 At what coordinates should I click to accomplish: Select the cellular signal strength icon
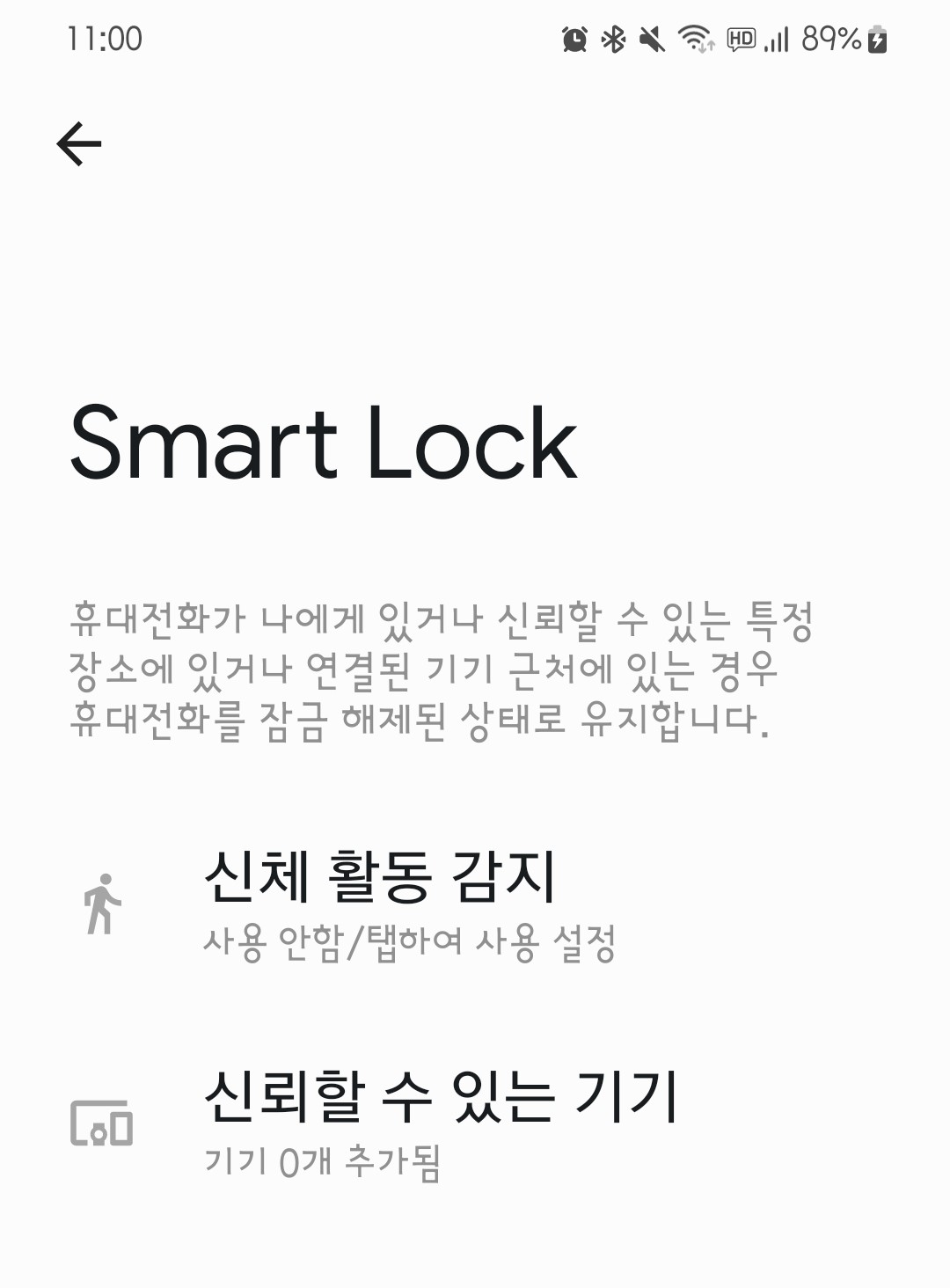point(779,39)
